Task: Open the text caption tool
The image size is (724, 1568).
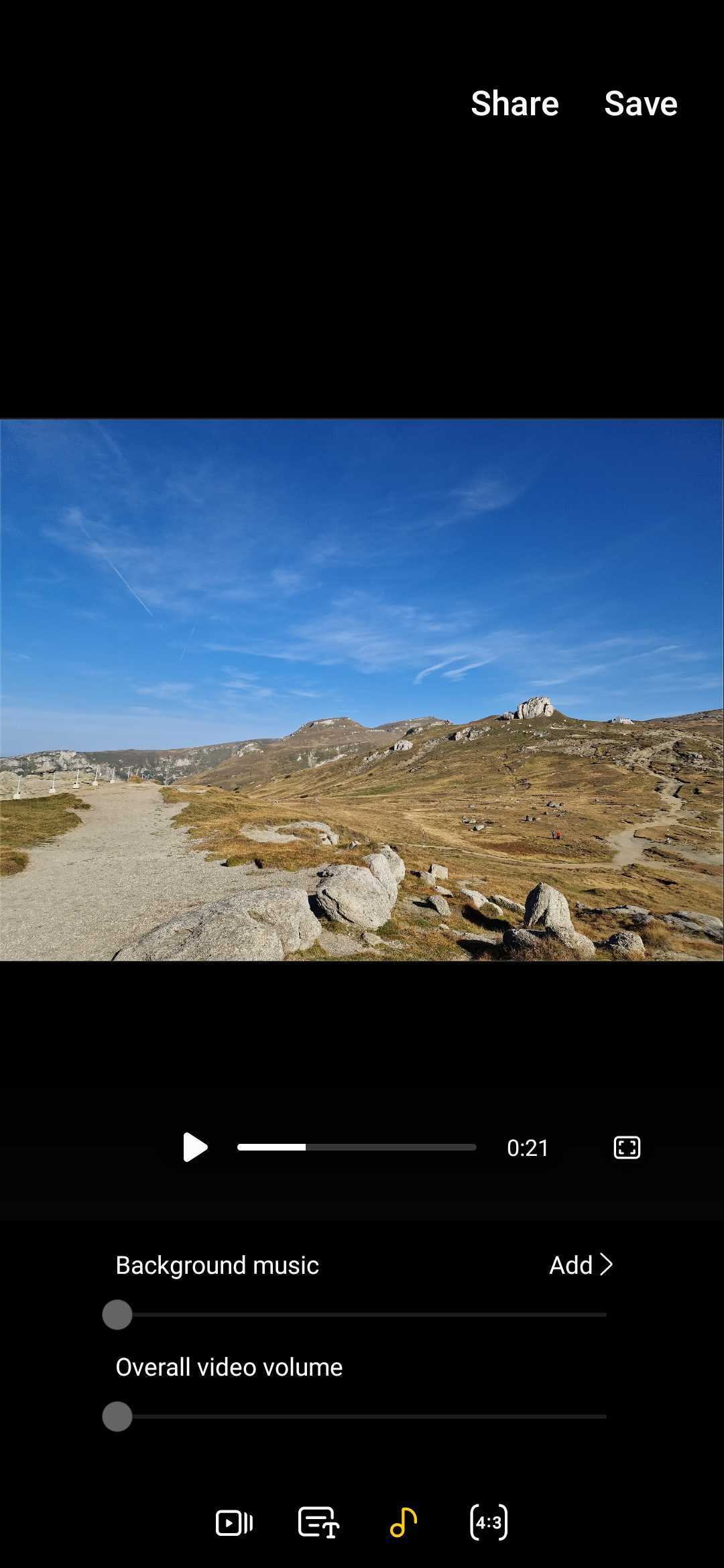Action: point(318,1522)
